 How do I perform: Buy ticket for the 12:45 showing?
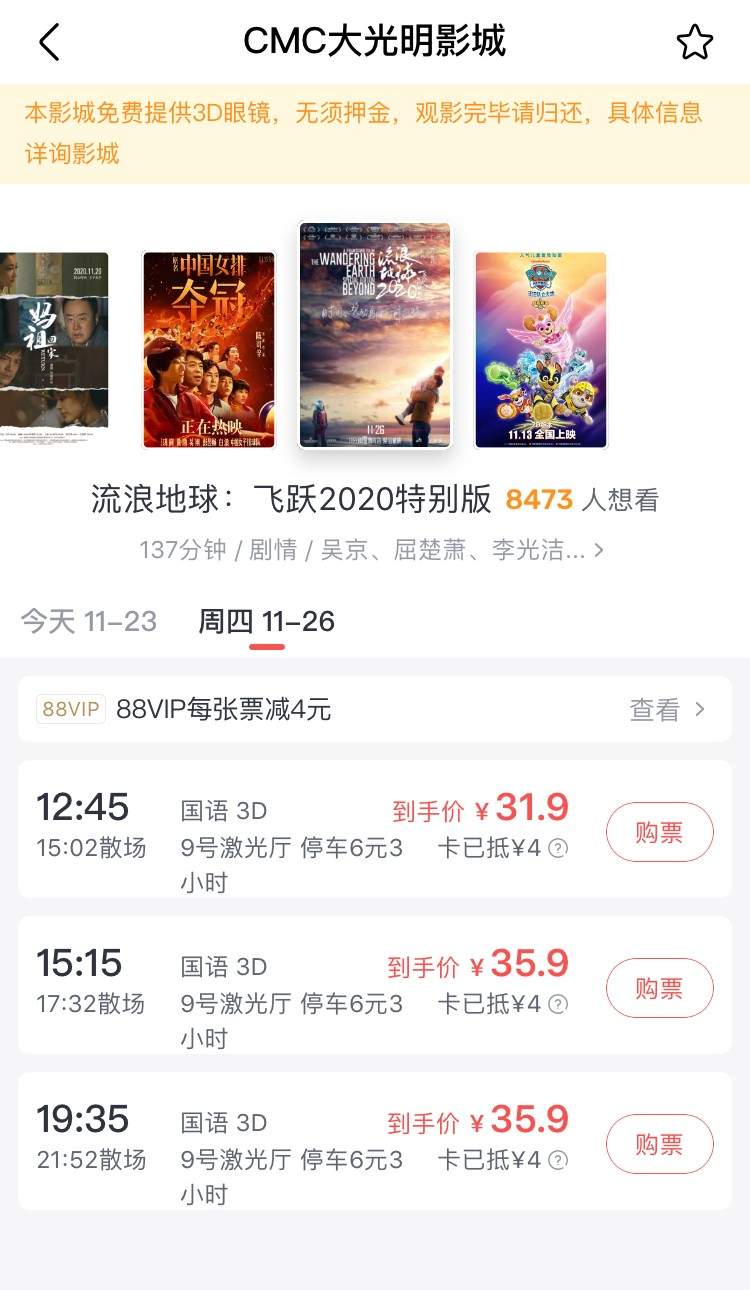click(659, 832)
